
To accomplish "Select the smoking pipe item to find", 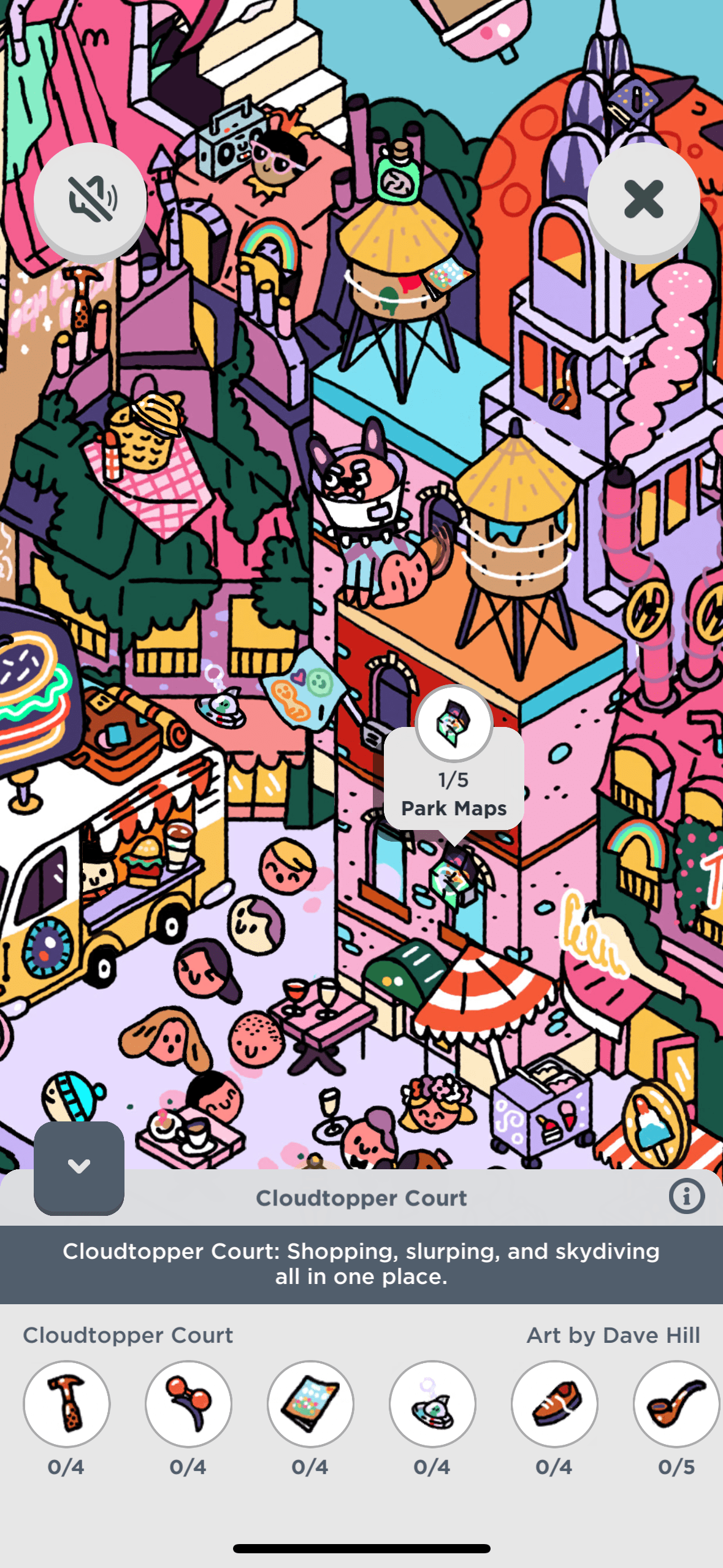I will [676, 1404].
